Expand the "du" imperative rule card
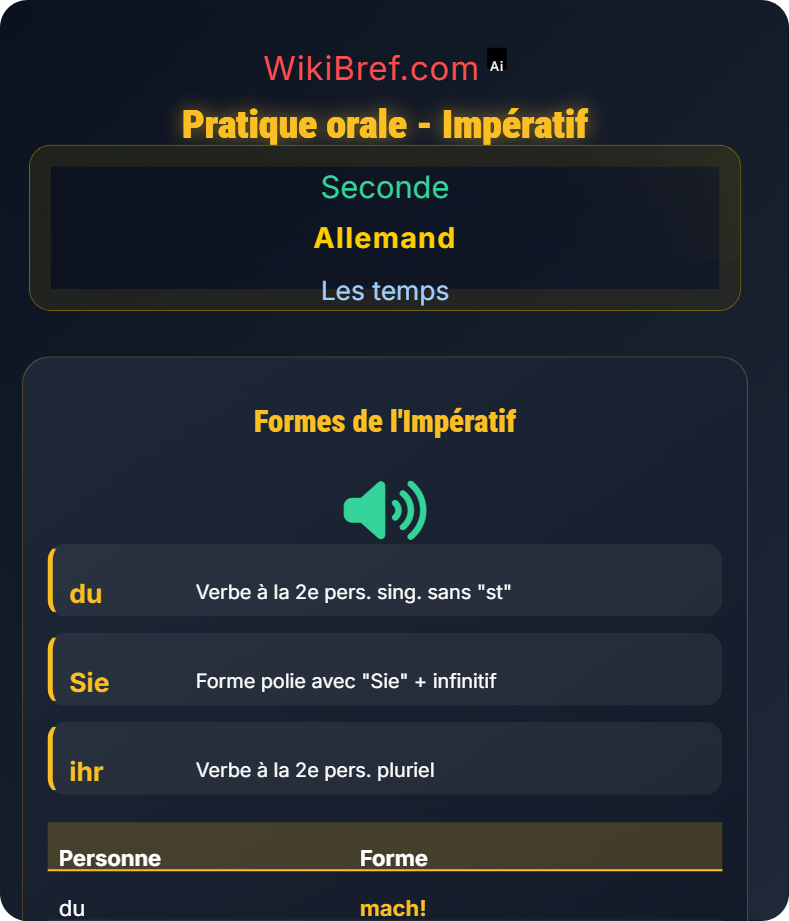The image size is (789, 921). tap(384, 580)
